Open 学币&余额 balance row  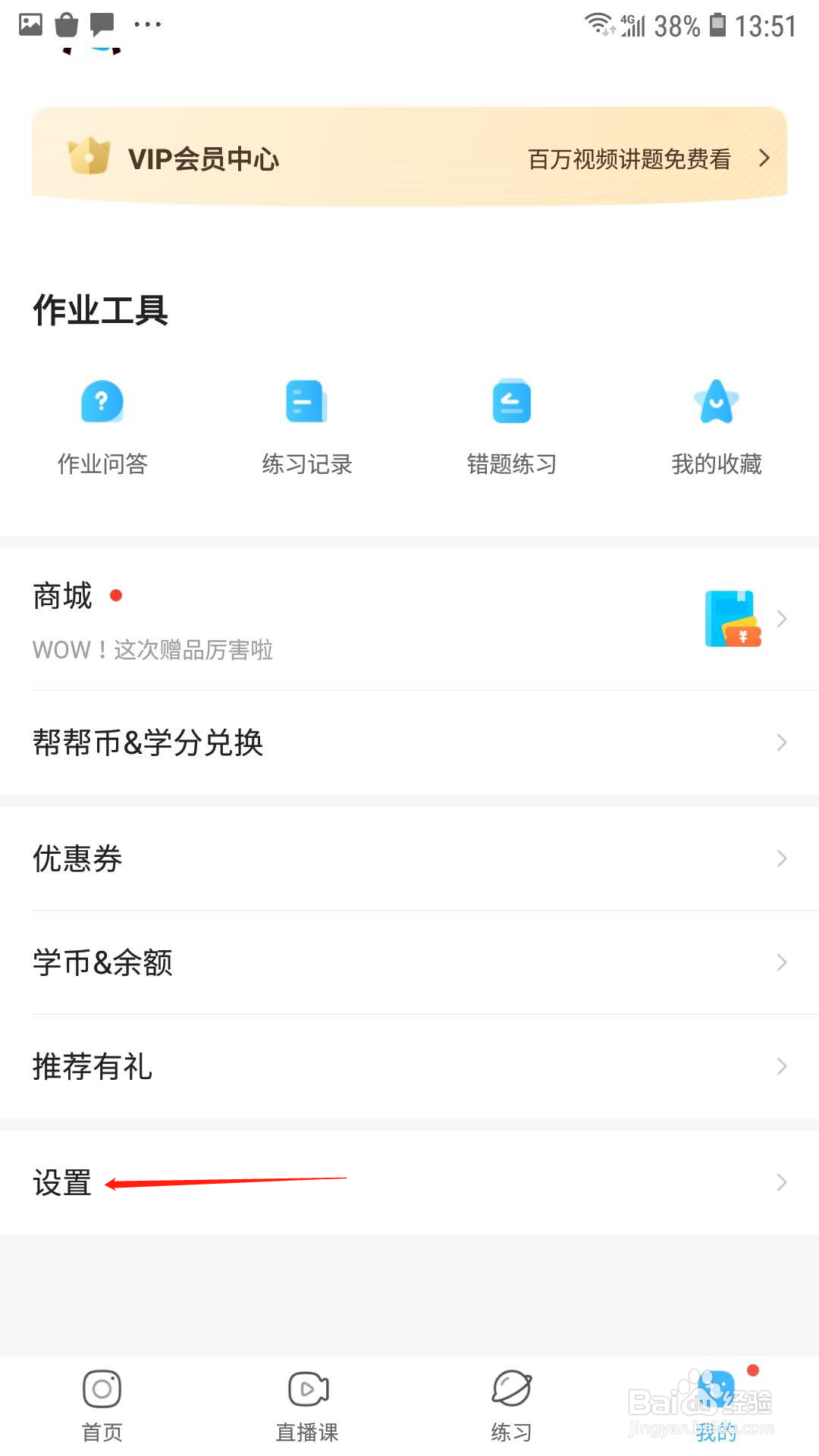409,962
